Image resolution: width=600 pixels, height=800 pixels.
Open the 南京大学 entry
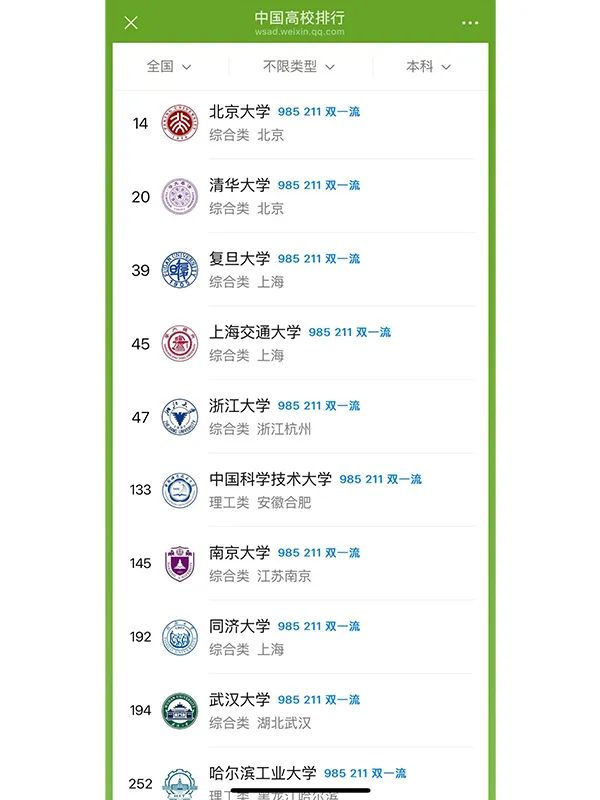coord(300,563)
